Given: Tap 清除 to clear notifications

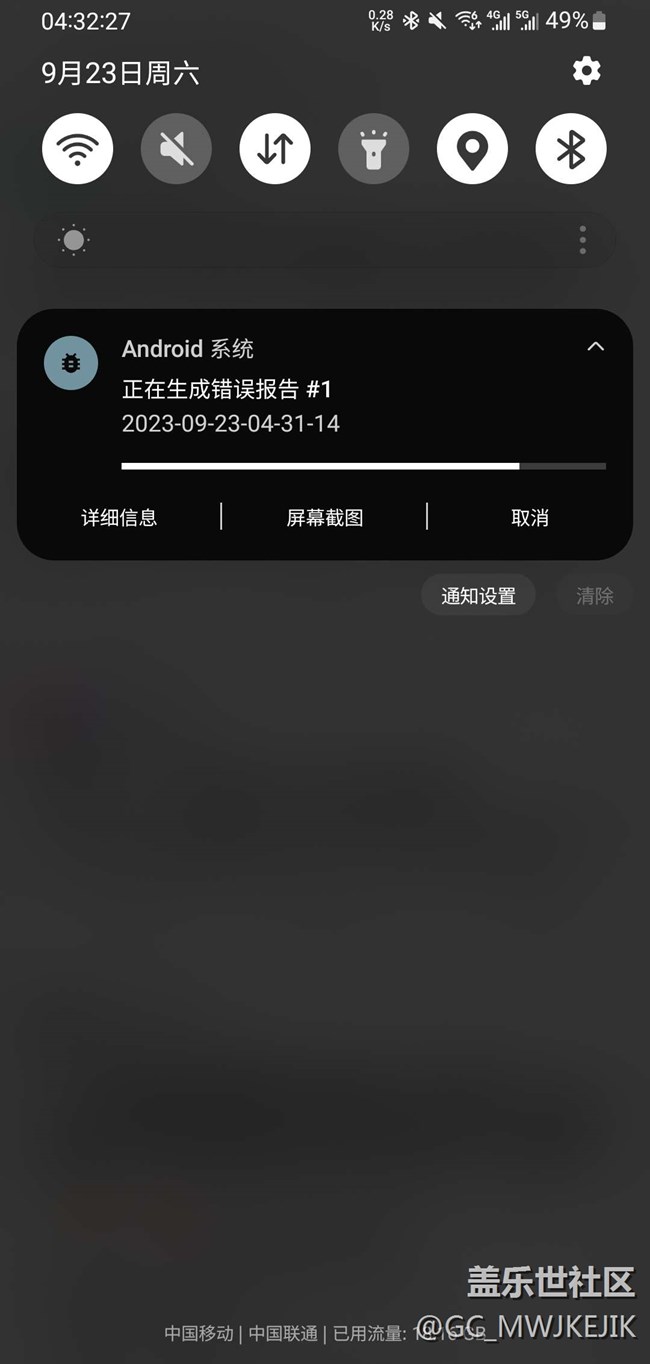Looking at the screenshot, I should [595, 596].
